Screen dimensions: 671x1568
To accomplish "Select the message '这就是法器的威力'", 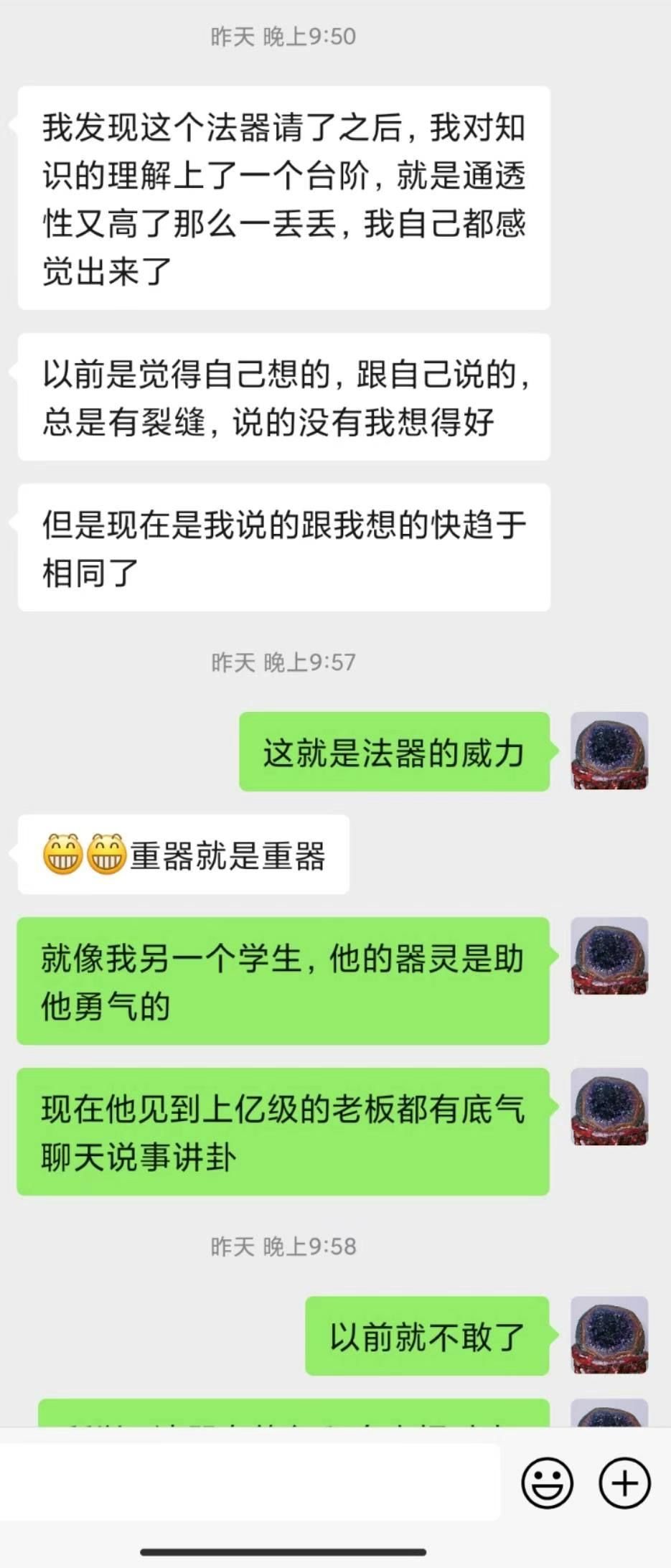I will [393, 752].
